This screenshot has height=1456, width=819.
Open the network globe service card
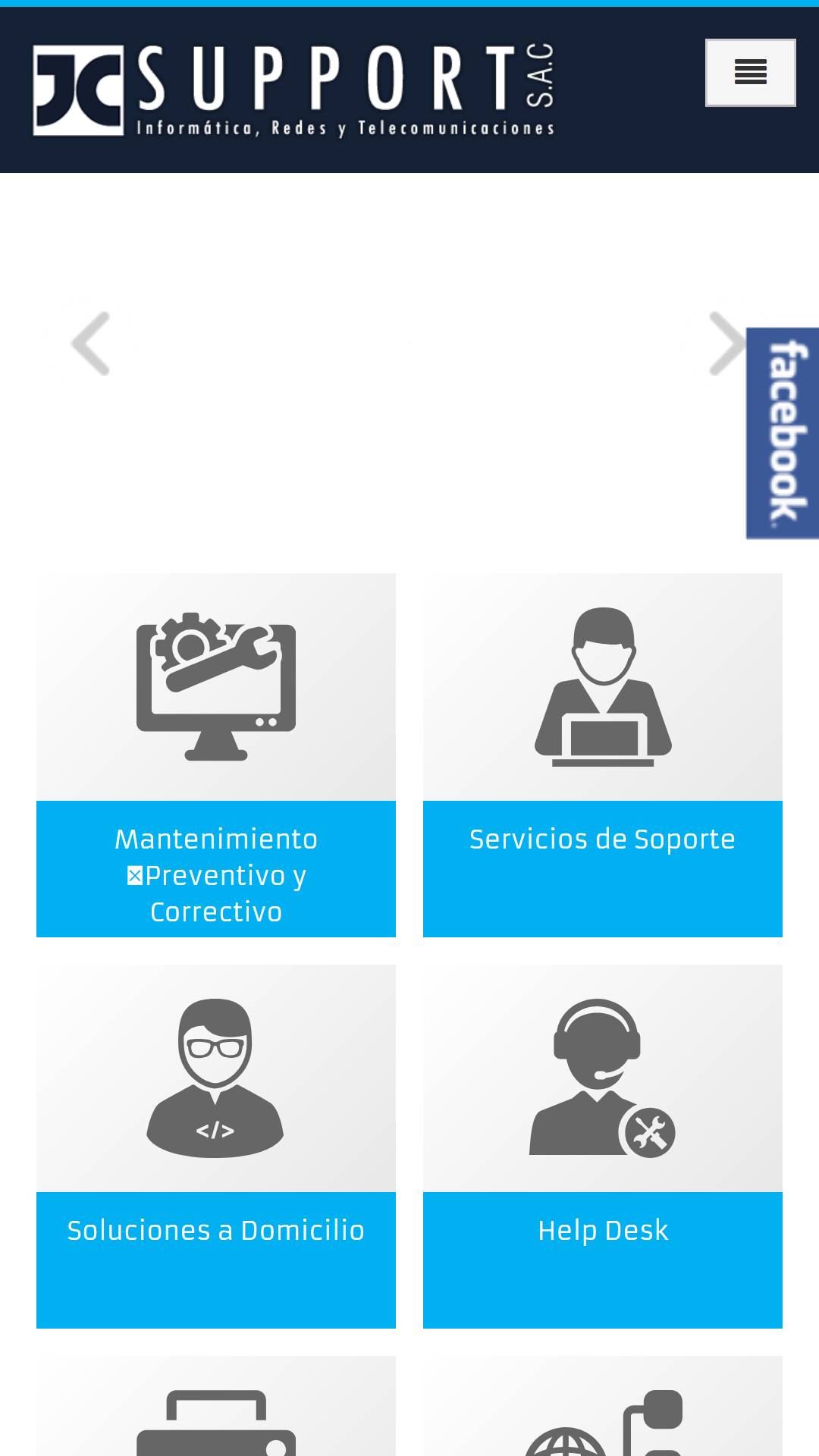point(603,1410)
